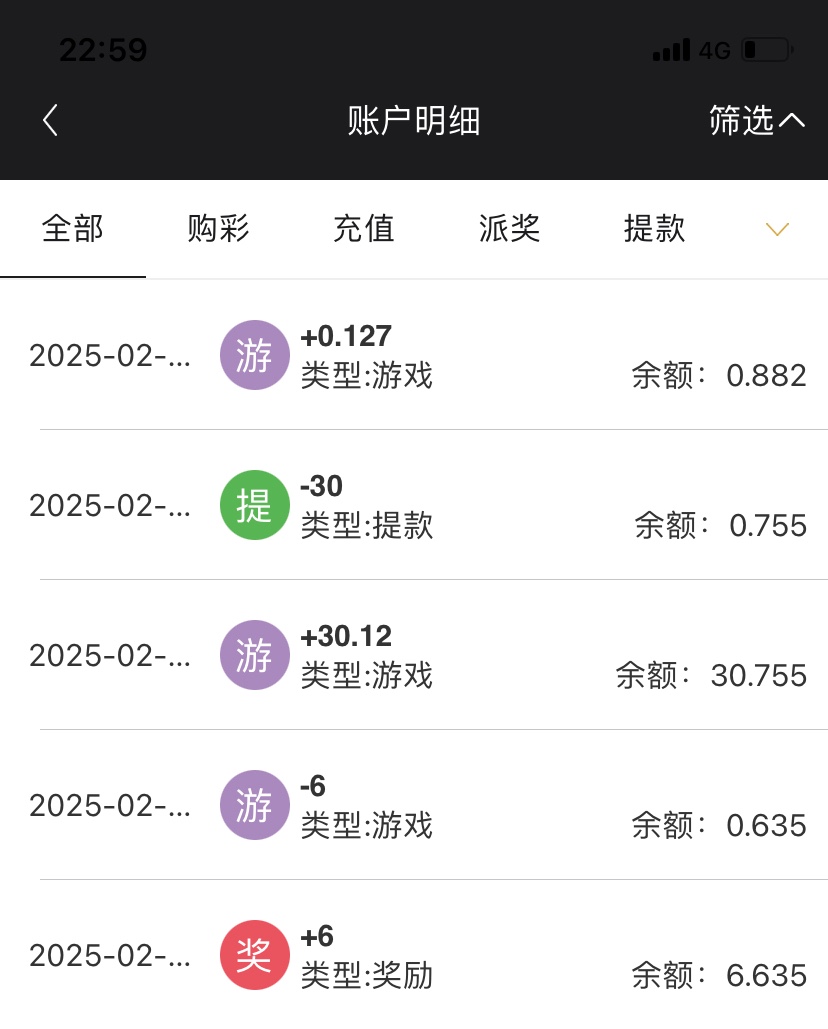Open the -30 提款 record
Image resolution: width=828 pixels, height=1029 pixels.
coord(414,506)
